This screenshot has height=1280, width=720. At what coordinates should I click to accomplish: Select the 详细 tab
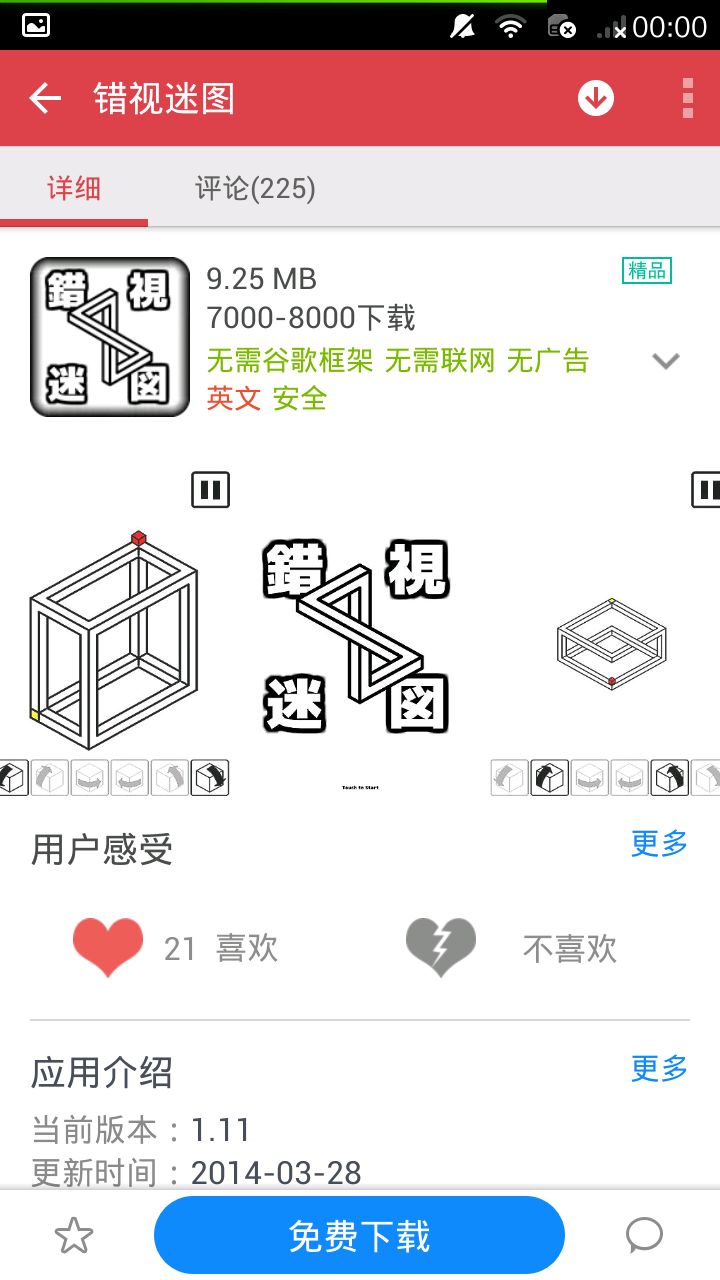click(x=74, y=188)
